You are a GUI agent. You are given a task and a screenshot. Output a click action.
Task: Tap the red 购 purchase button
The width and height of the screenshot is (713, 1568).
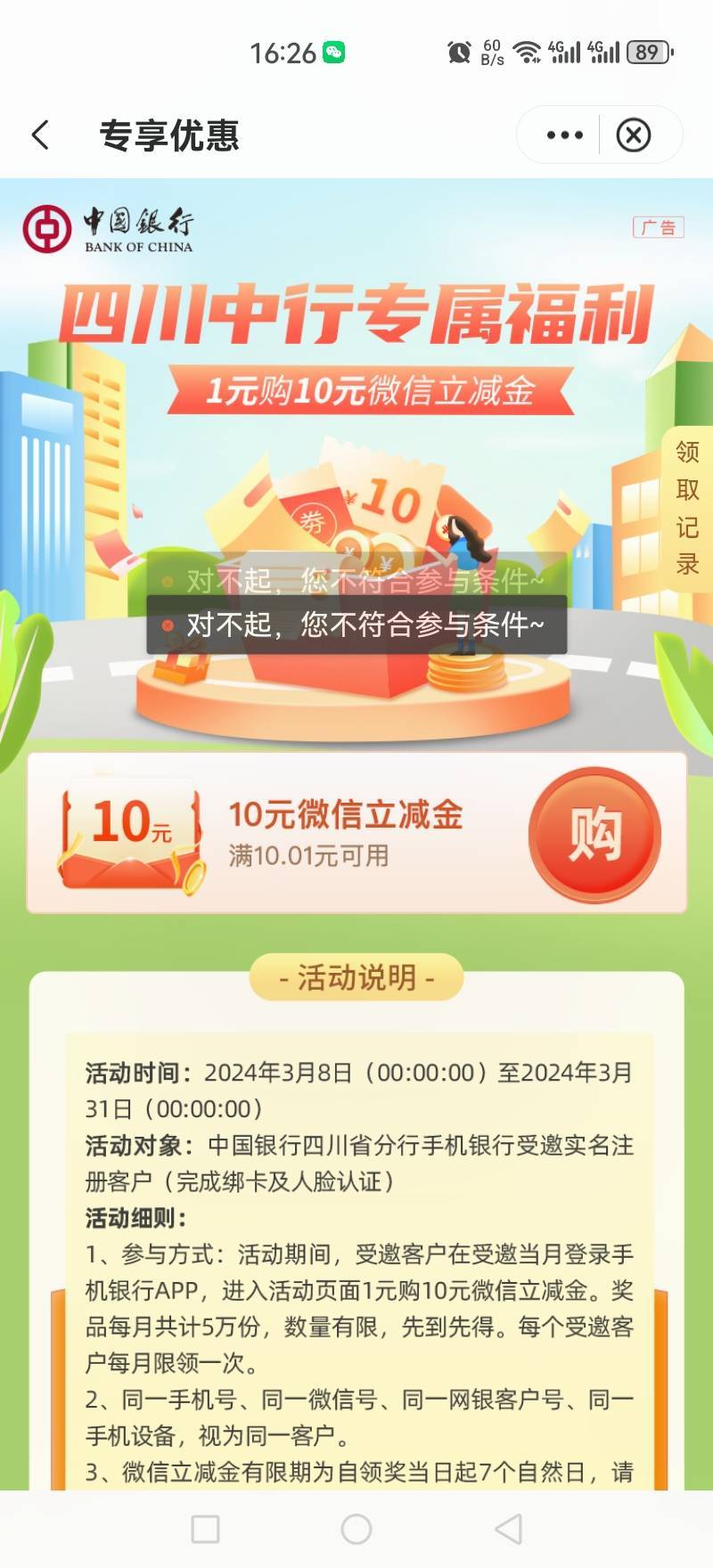point(594,834)
